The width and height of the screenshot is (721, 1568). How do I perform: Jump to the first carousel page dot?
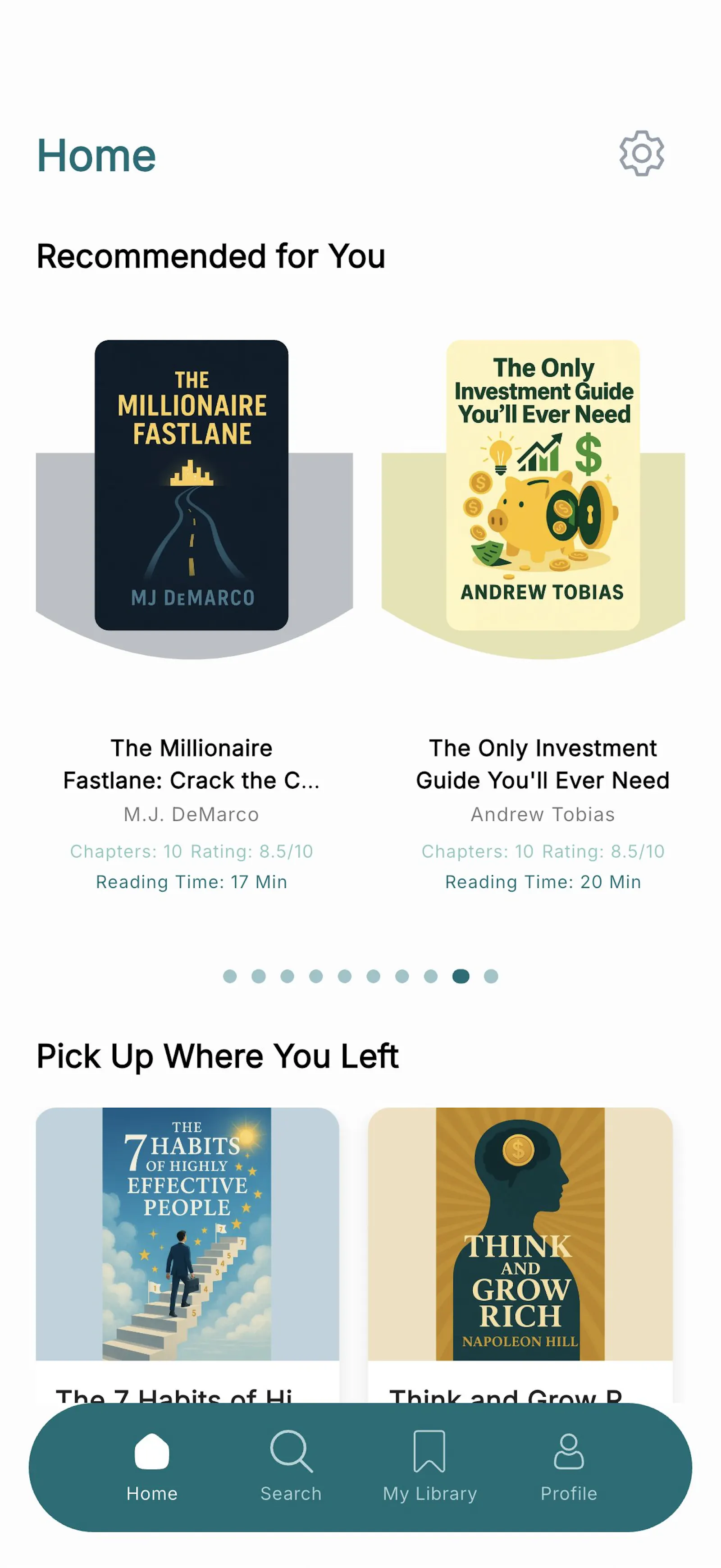[230, 976]
